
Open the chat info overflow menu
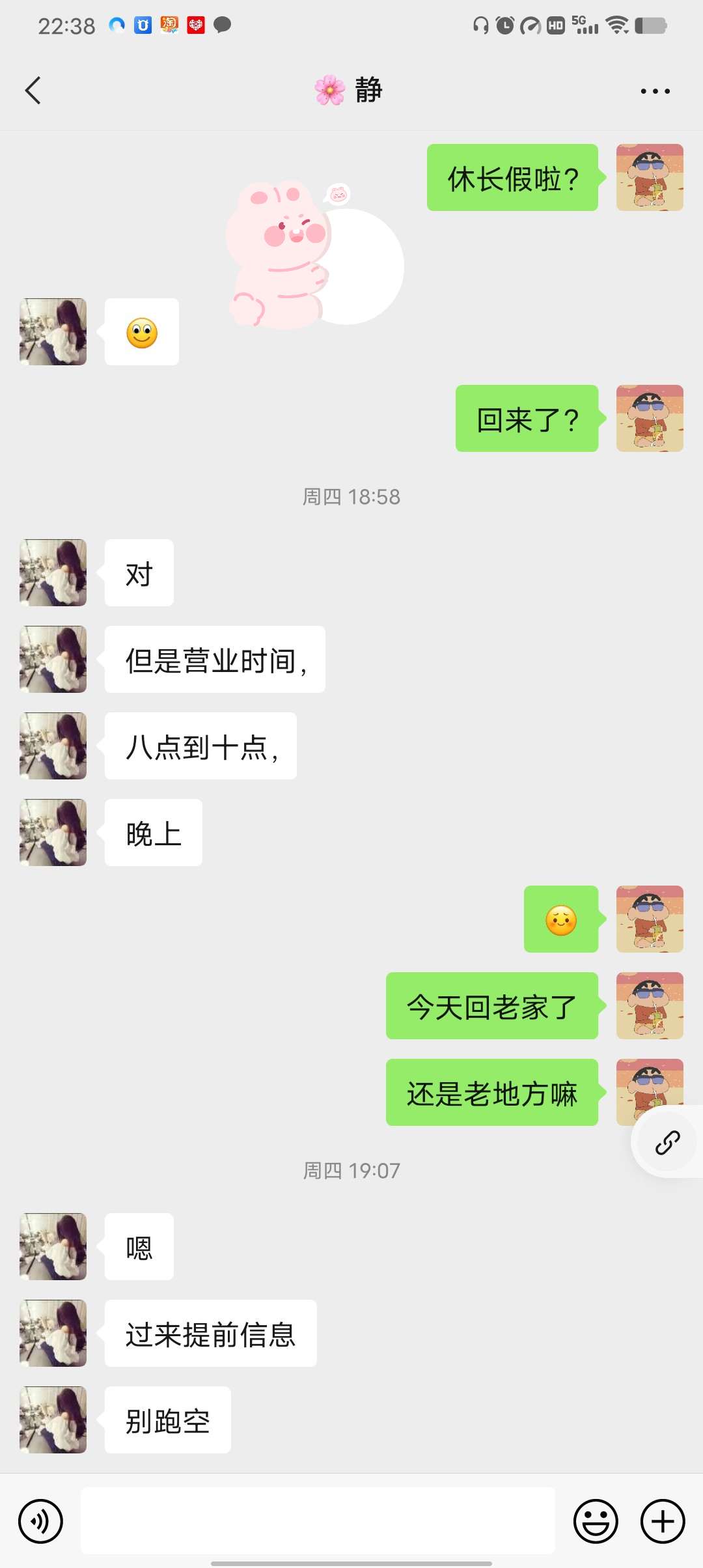click(x=655, y=91)
